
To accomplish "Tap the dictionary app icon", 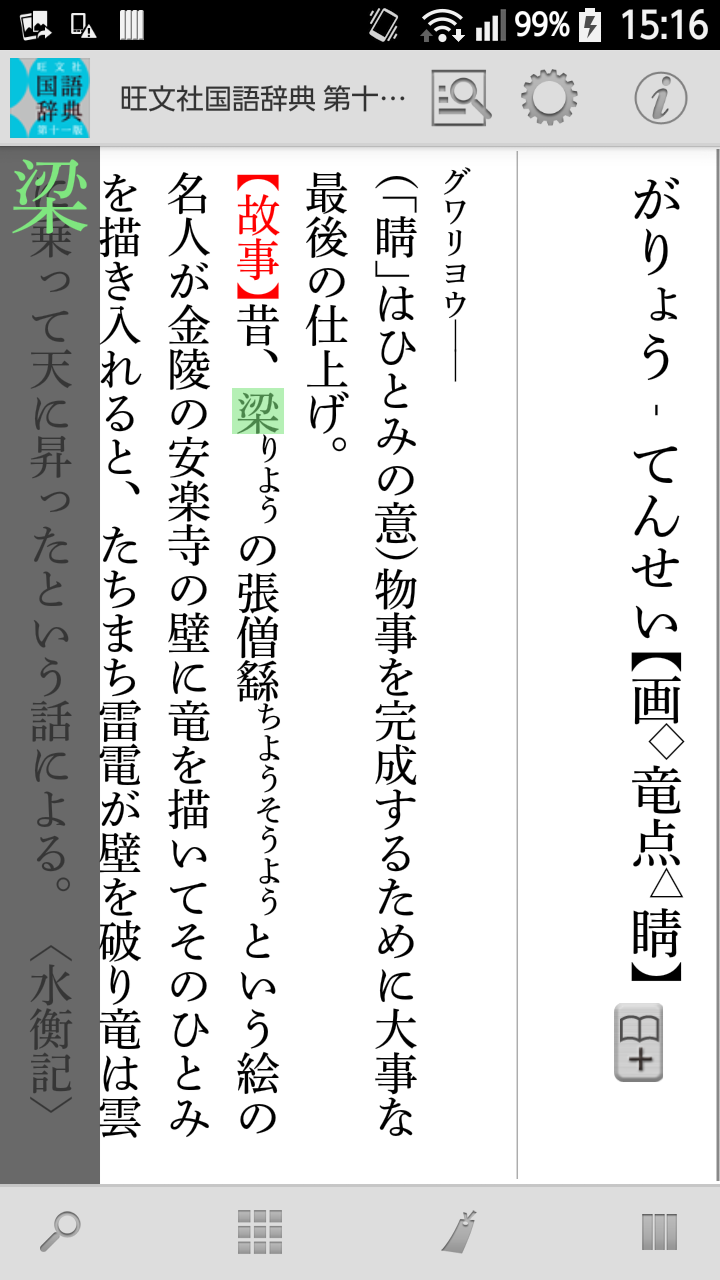I will 50,98.
